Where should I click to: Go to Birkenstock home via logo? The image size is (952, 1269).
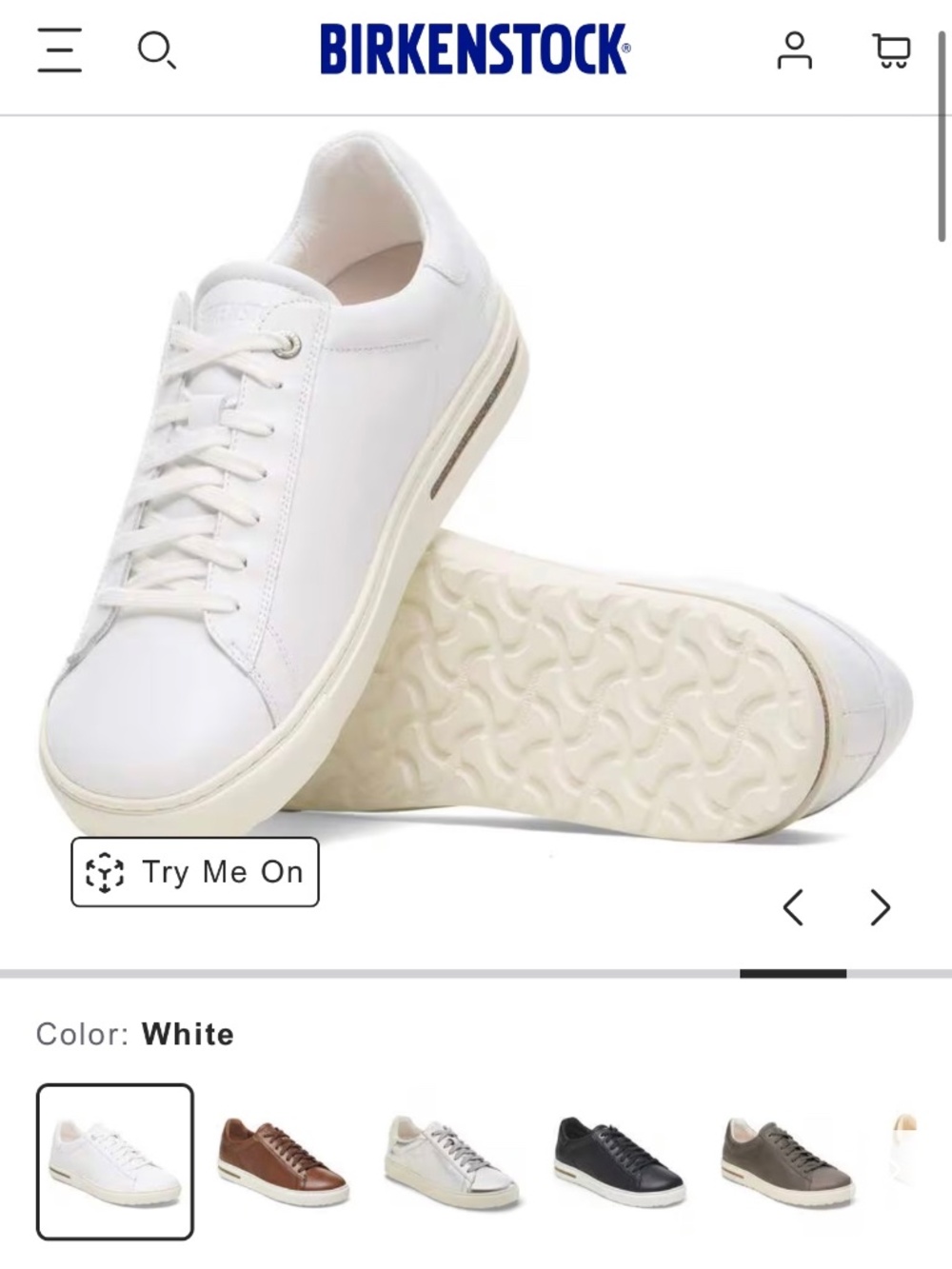tap(474, 50)
